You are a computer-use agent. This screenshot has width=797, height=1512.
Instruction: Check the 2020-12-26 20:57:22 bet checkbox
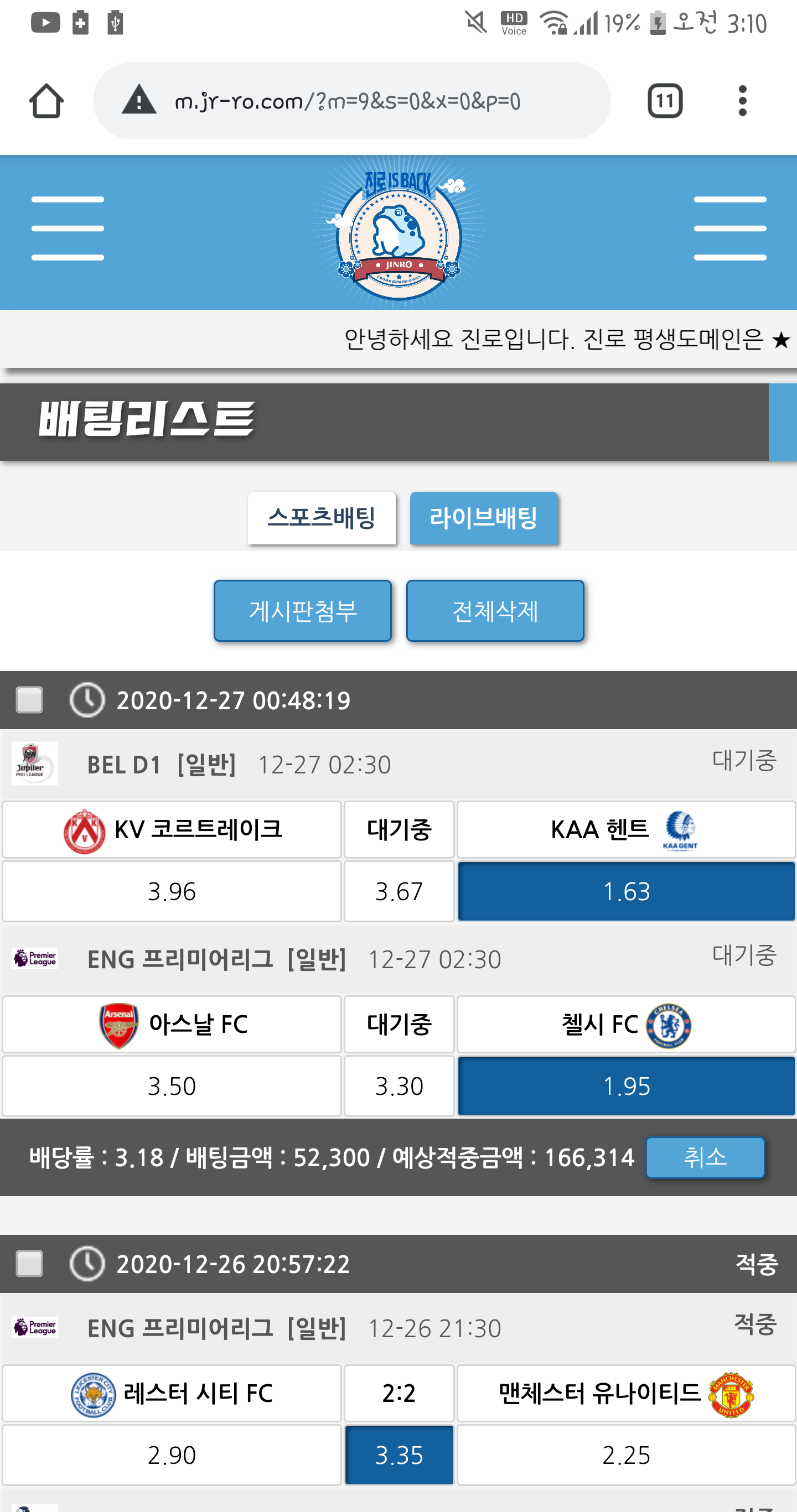[29, 1263]
